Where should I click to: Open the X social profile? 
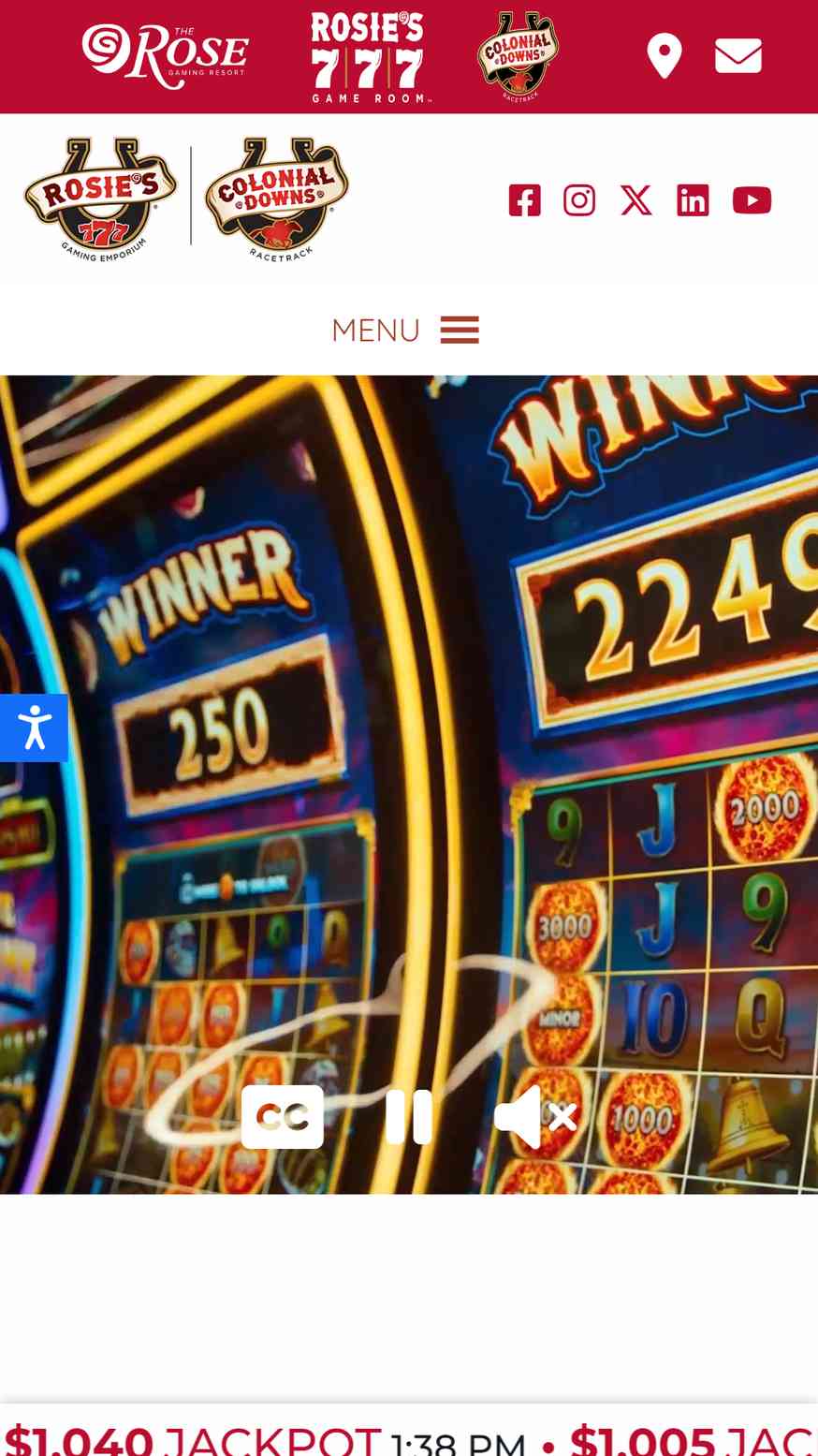[x=636, y=200]
